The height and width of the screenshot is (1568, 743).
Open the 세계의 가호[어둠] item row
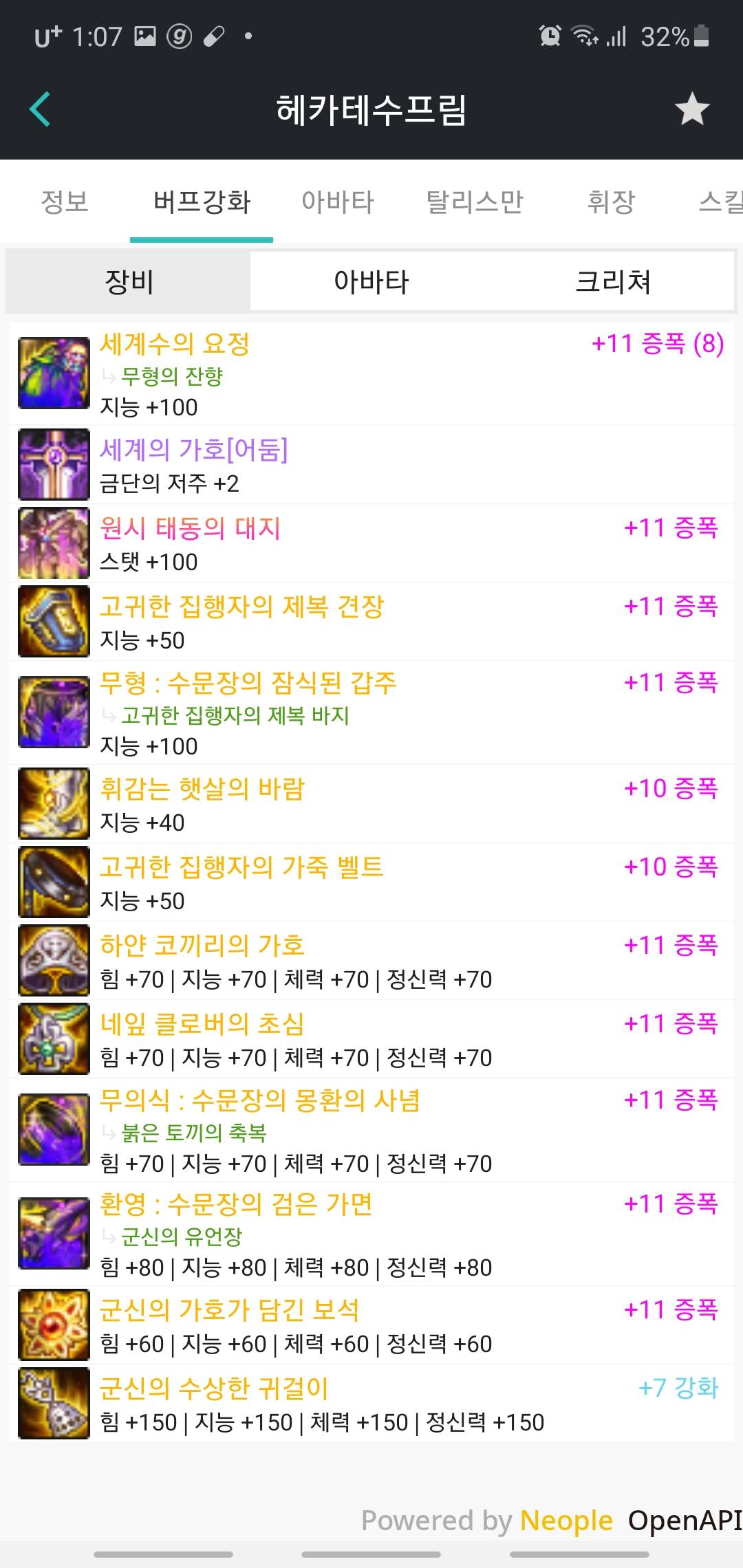[371, 465]
